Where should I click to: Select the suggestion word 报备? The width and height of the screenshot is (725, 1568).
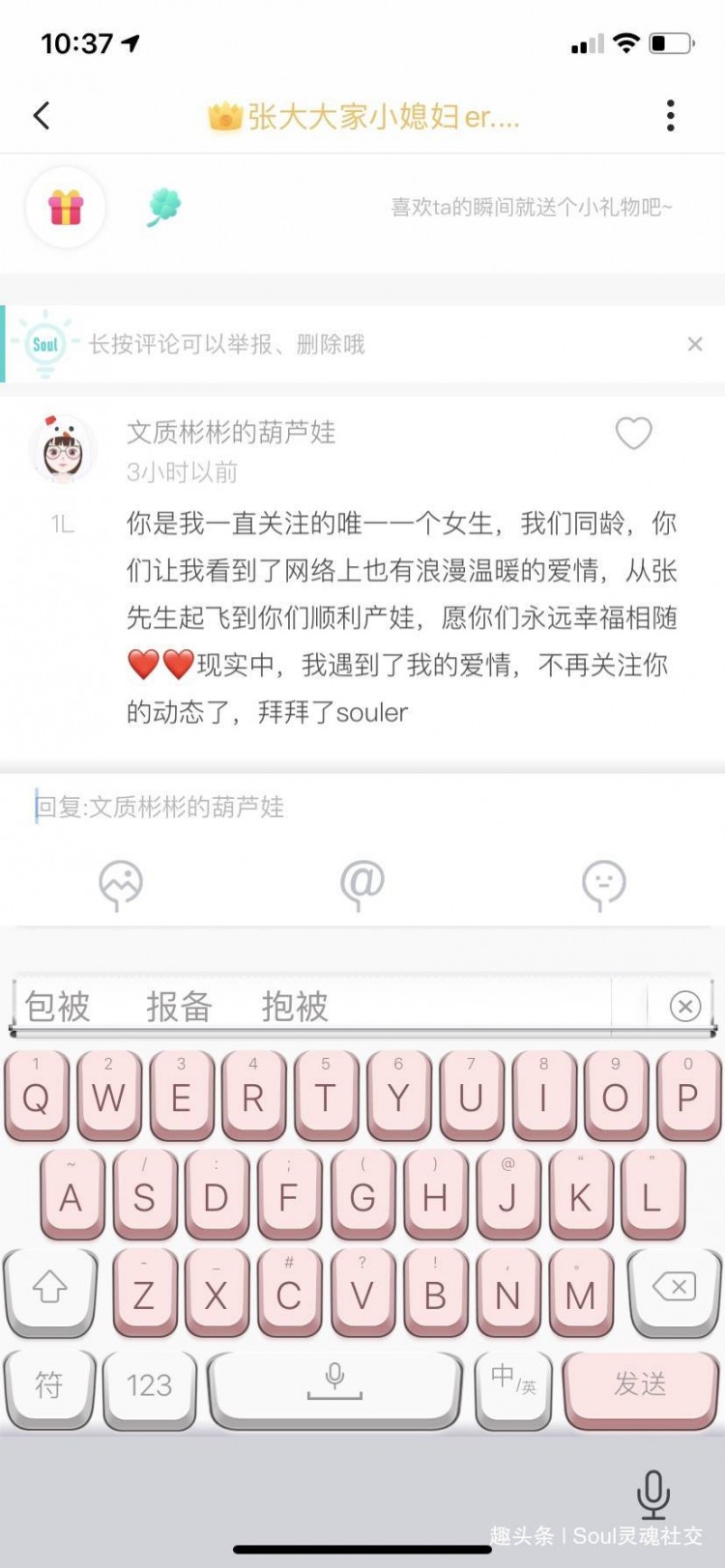(x=180, y=1008)
